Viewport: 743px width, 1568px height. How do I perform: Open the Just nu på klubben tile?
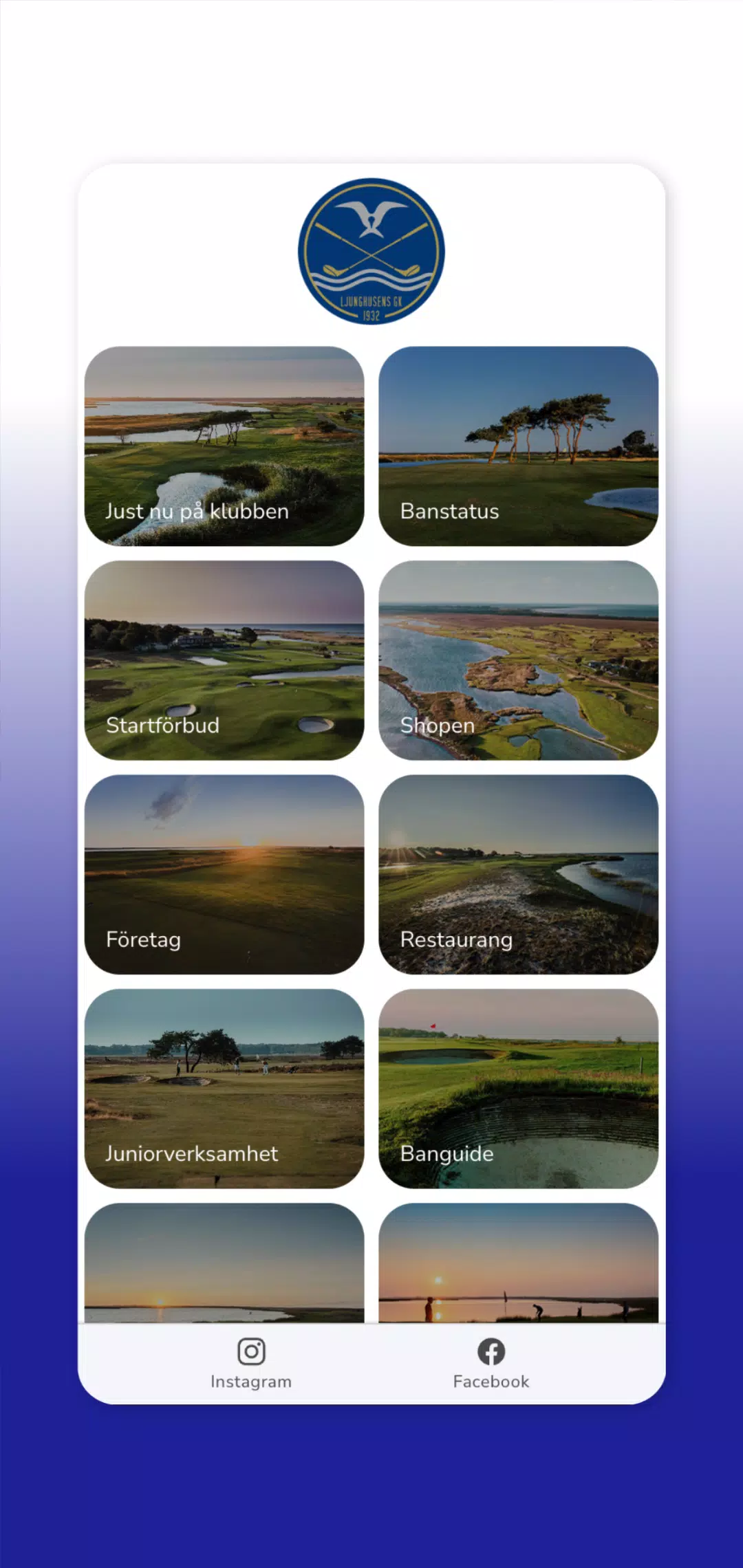click(224, 446)
